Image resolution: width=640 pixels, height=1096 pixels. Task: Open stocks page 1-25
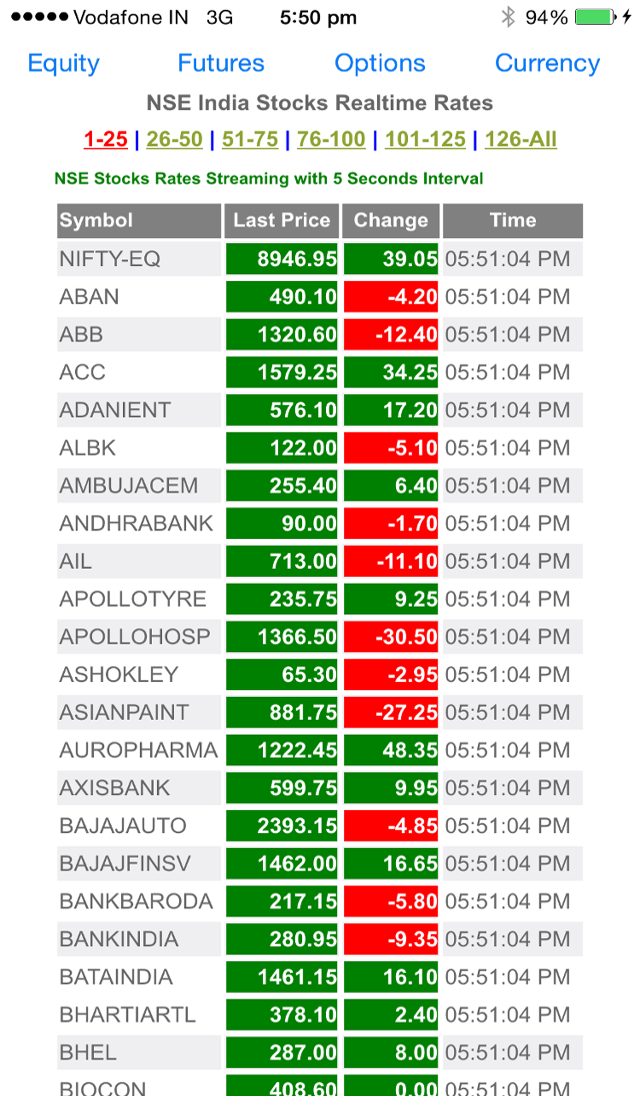106,139
